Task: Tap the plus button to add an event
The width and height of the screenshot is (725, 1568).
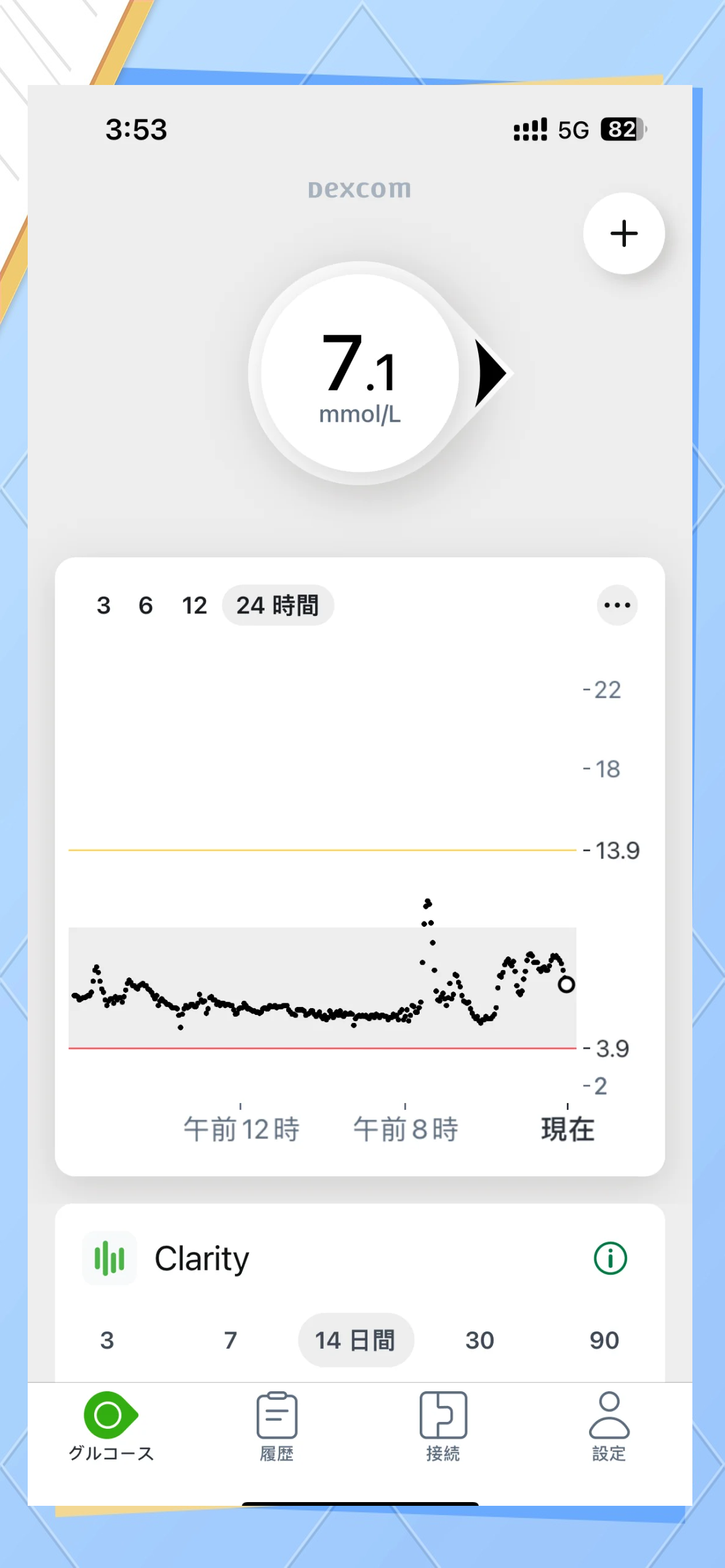Action: point(623,233)
